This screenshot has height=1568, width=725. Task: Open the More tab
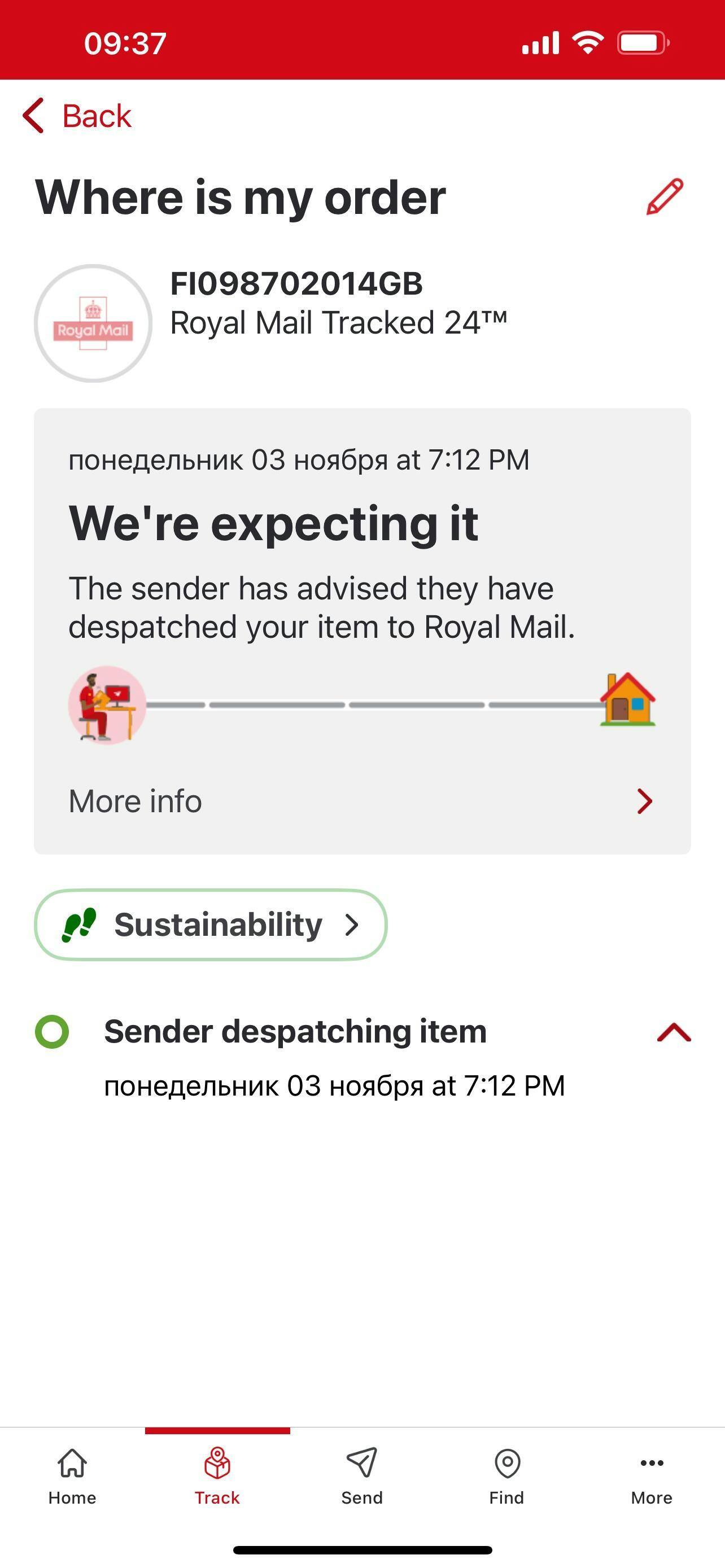click(x=652, y=1475)
